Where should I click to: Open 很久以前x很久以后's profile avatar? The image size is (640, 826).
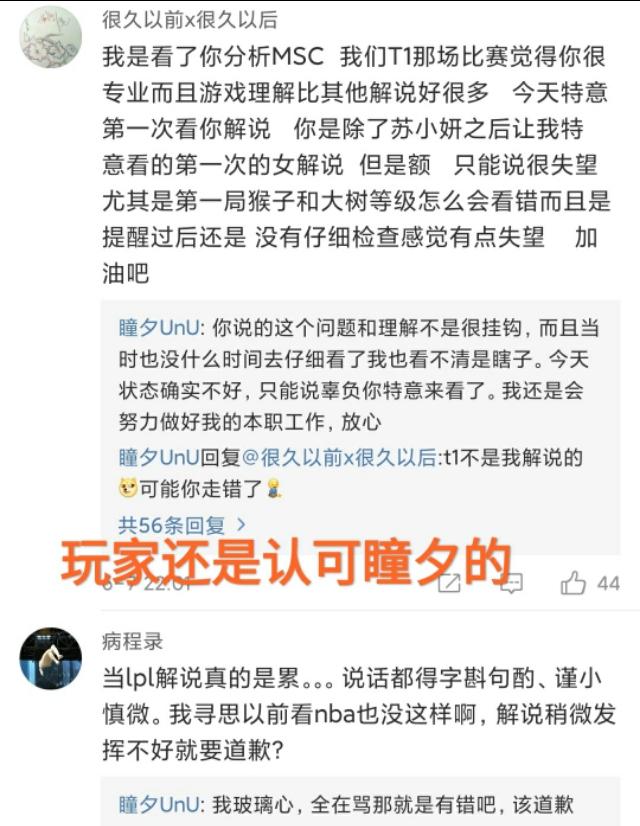point(50,37)
